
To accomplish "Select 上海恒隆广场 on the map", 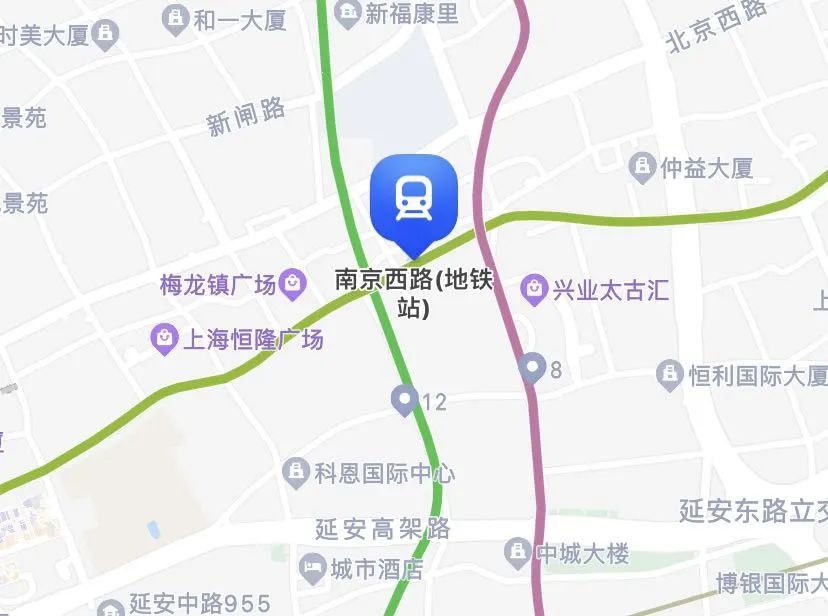I will tap(164, 339).
